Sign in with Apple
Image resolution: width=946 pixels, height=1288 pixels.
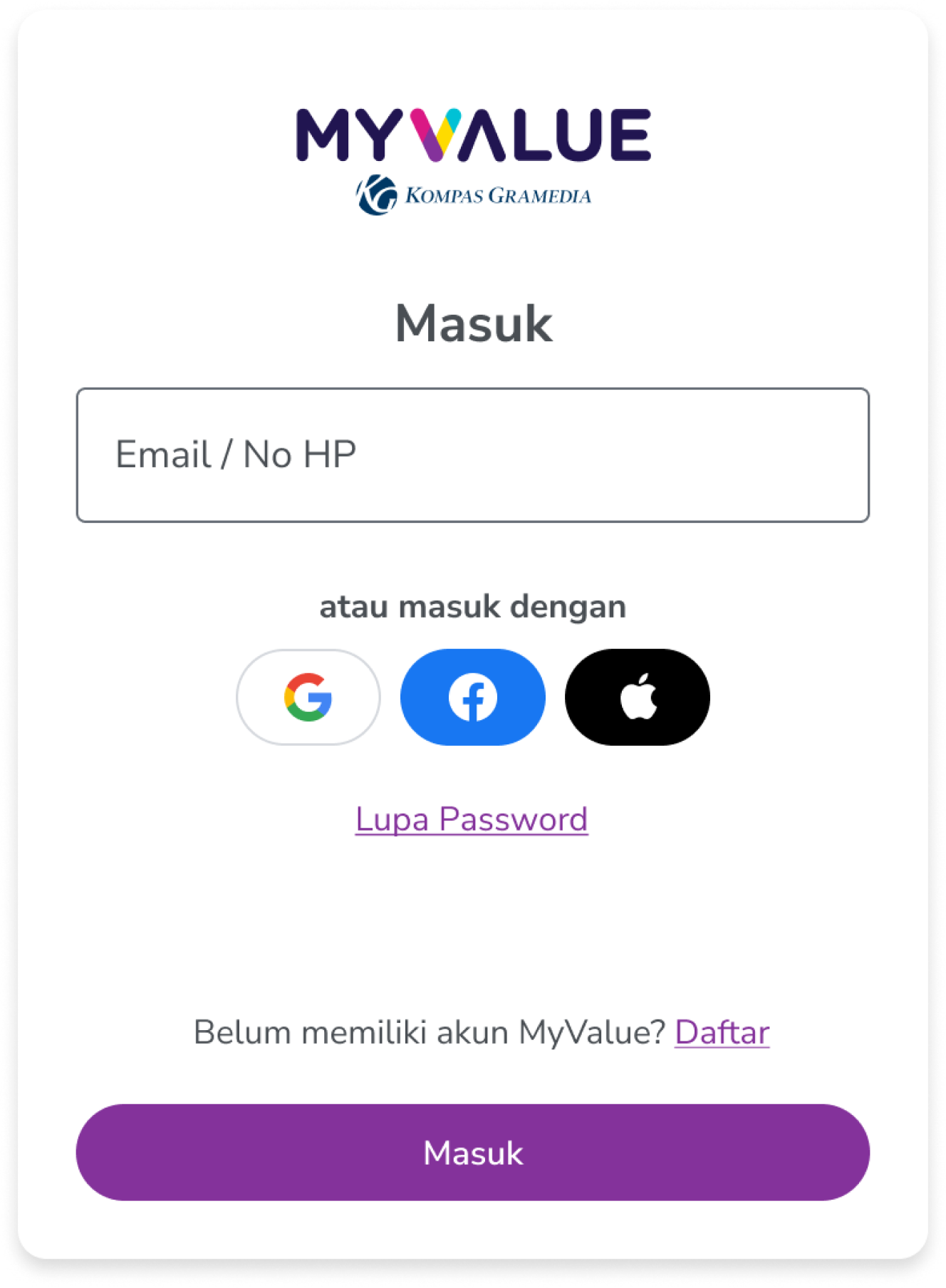pos(637,697)
